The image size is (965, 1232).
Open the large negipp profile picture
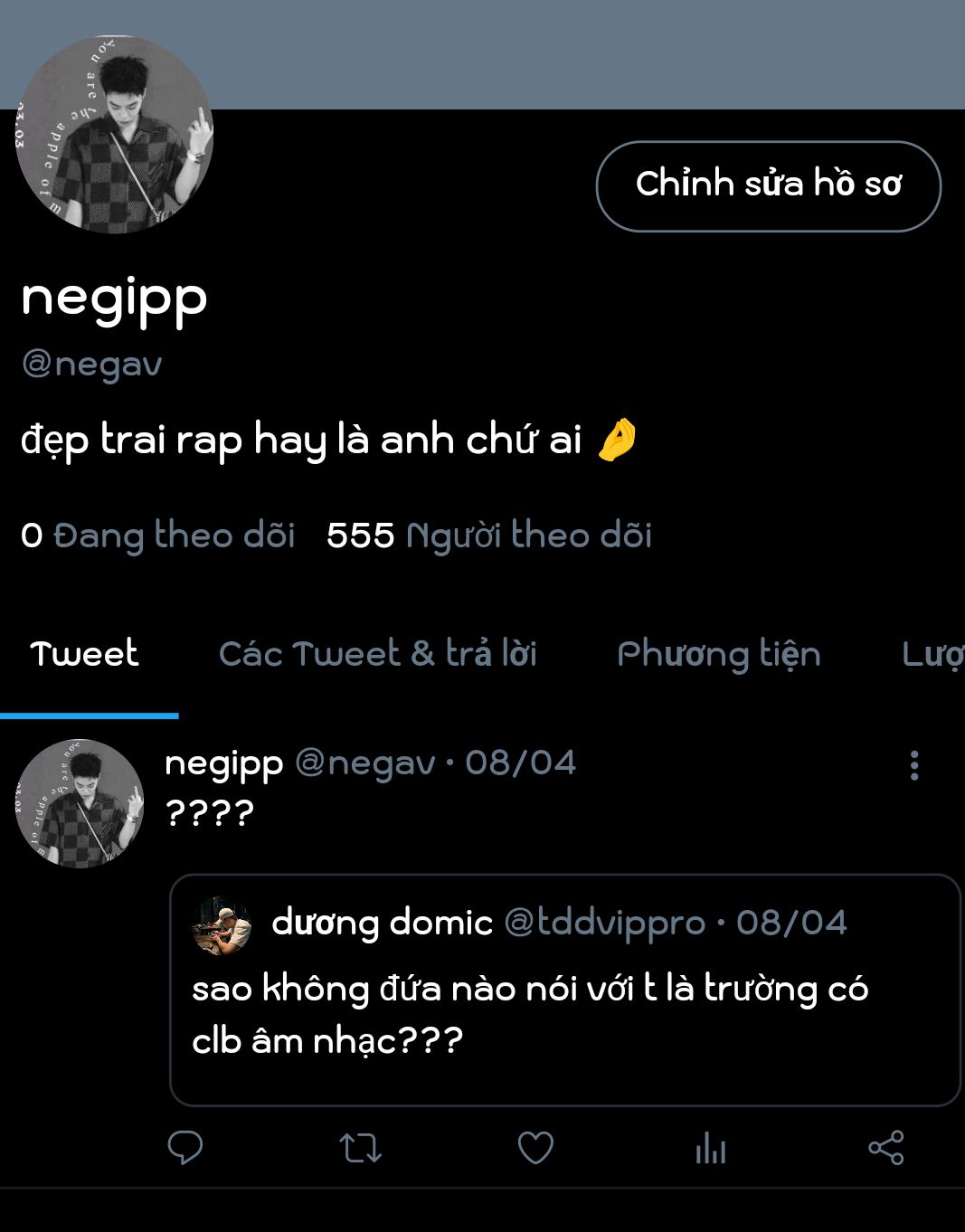115,134
